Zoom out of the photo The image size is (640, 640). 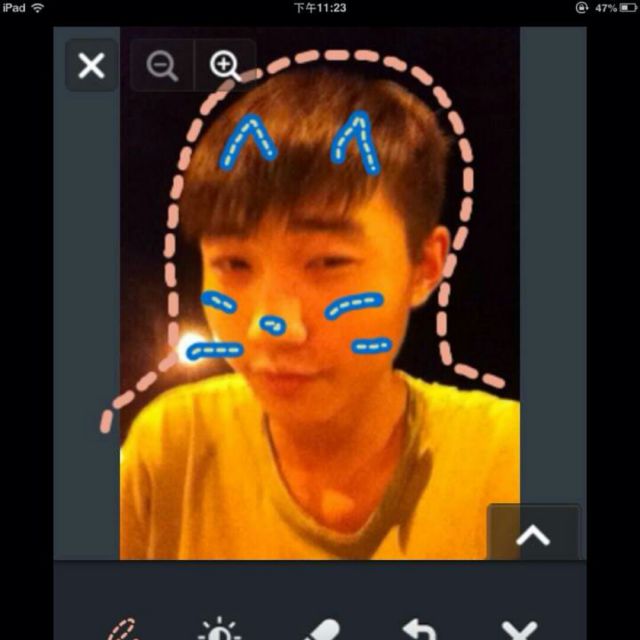[162, 66]
